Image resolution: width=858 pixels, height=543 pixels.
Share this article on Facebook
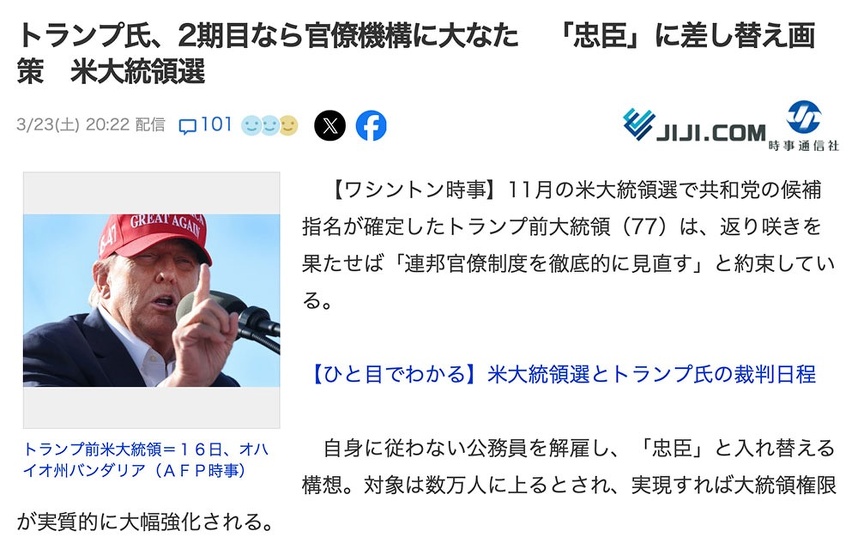371,126
